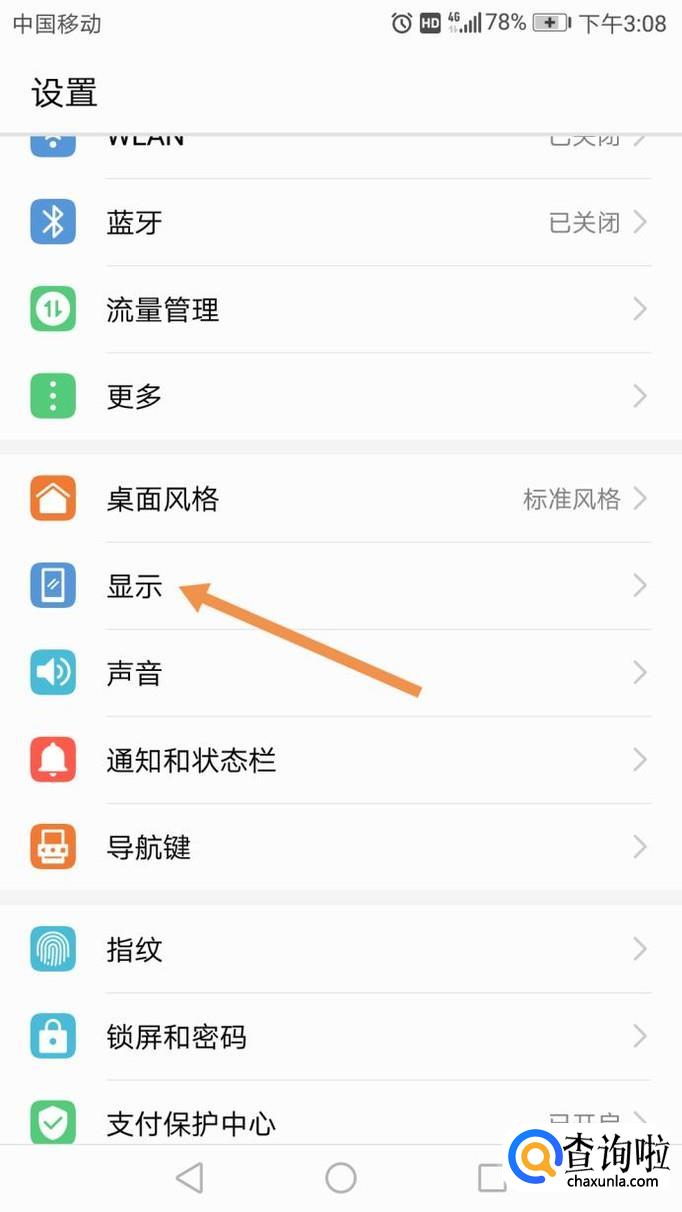
Task: Open 锁屏和密码 lock screen settings
Action: point(341,1037)
